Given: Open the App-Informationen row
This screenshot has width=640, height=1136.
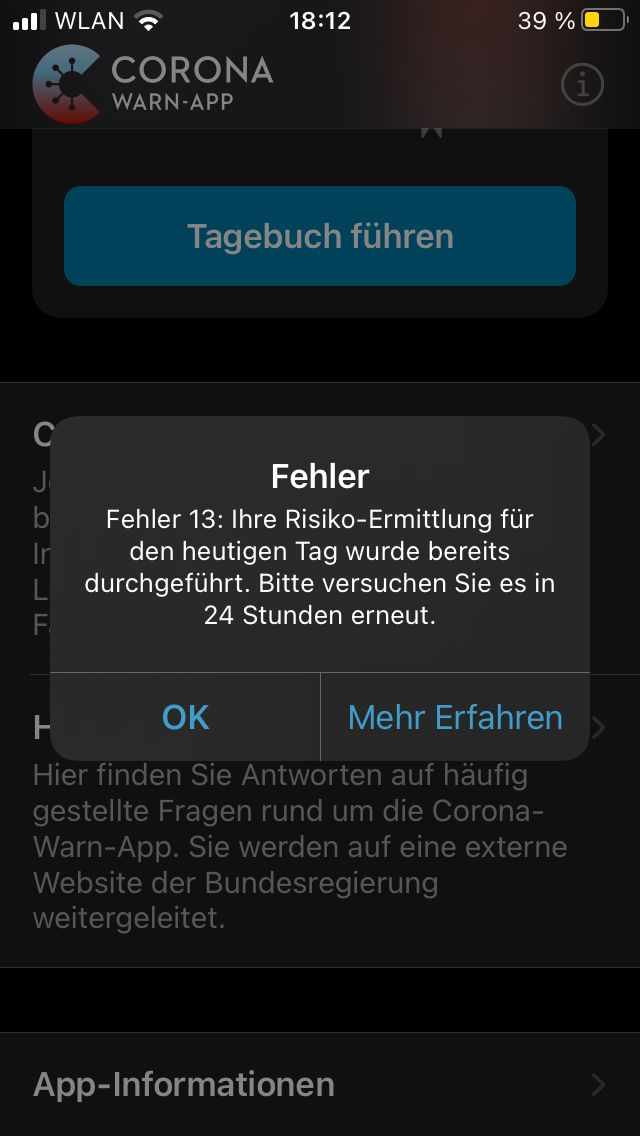Looking at the screenshot, I should coord(320,1084).
